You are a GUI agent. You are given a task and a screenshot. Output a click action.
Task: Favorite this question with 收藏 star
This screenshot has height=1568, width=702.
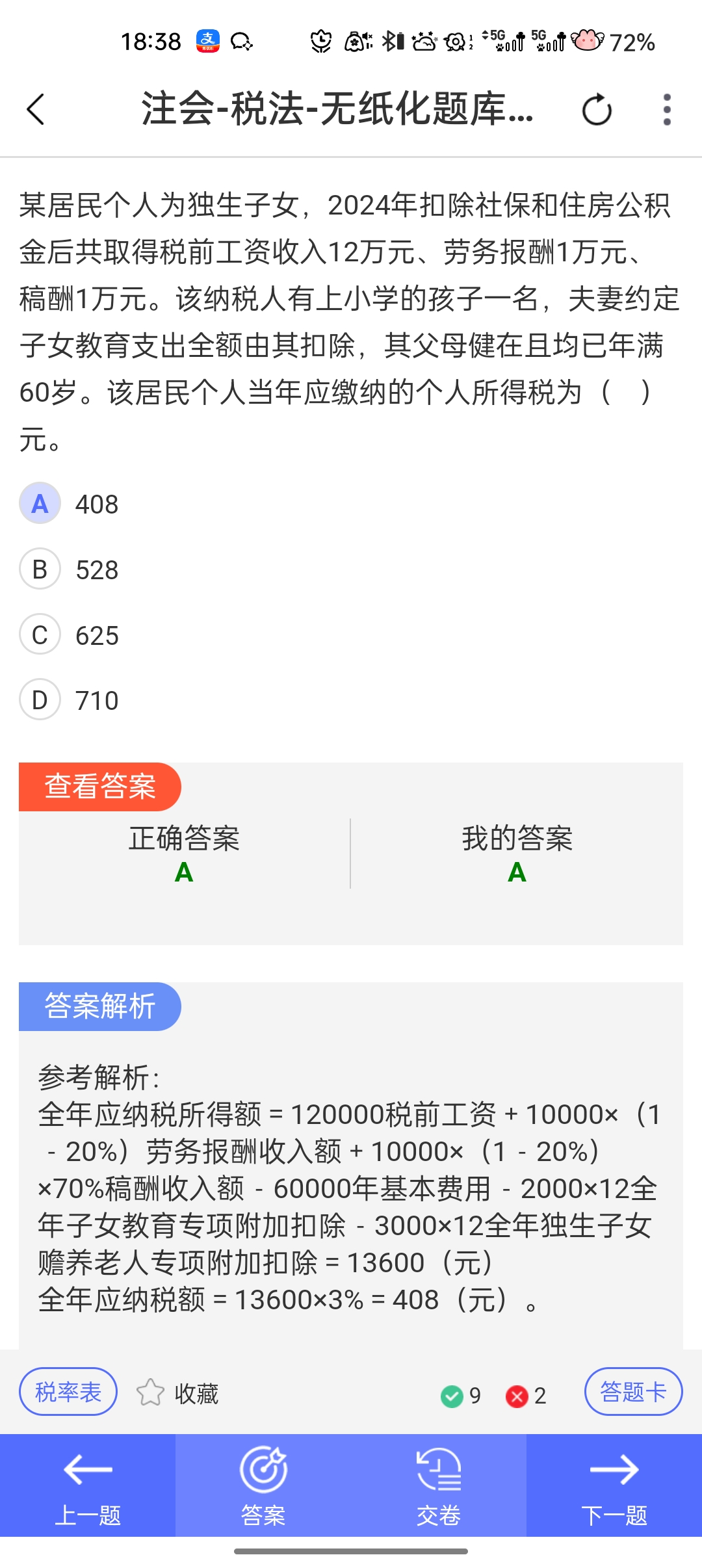(177, 1393)
